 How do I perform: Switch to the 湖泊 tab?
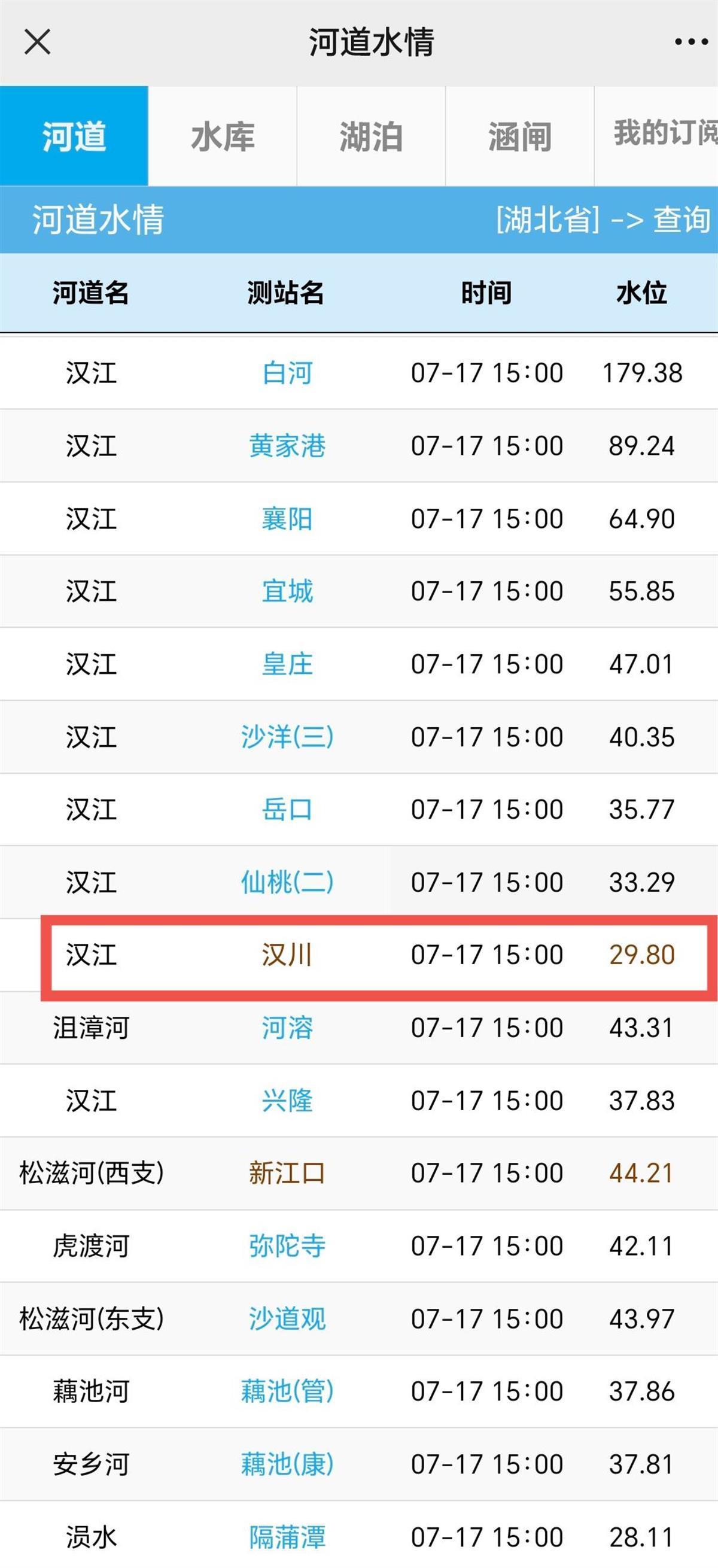pyautogui.click(x=371, y=136)
